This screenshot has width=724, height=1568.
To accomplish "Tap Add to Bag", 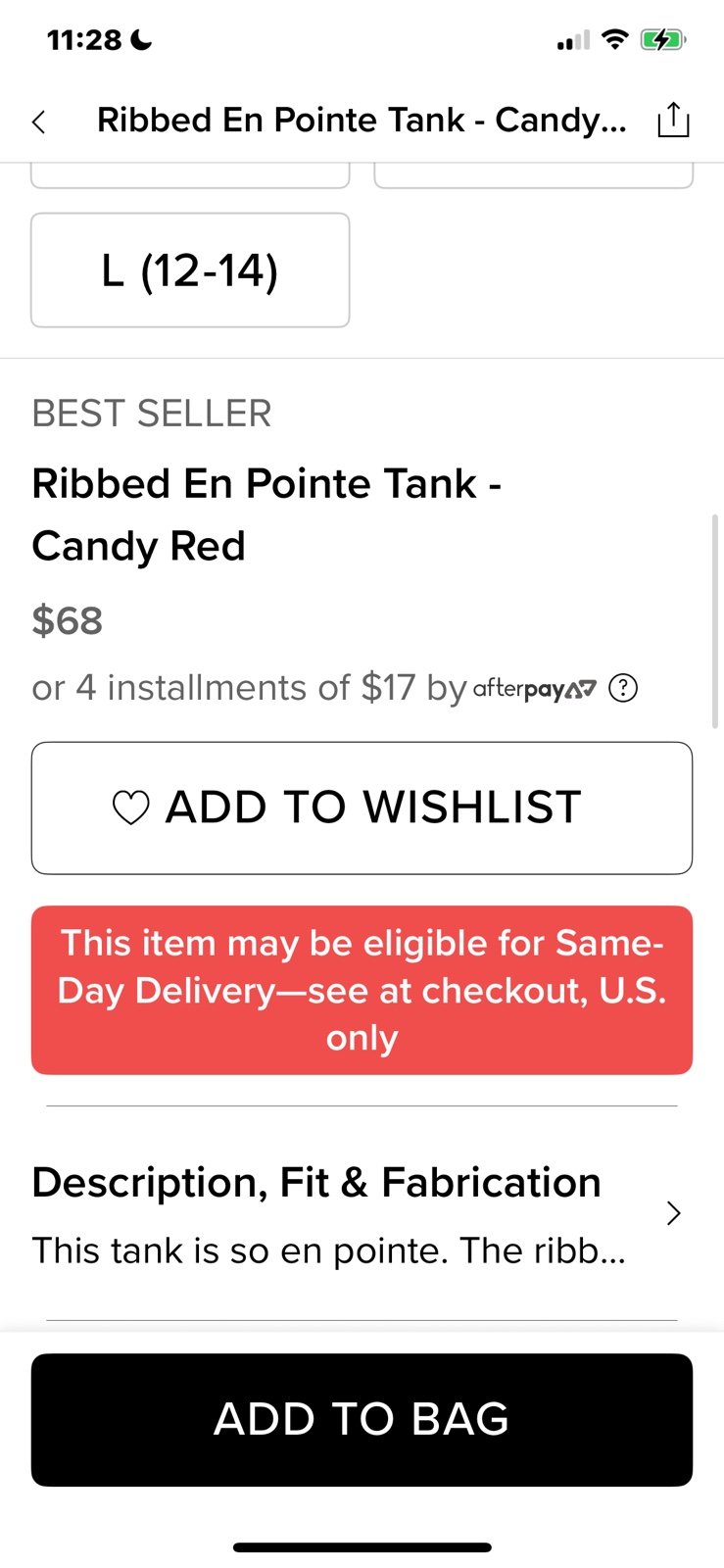I will (x=362, y=1419).
